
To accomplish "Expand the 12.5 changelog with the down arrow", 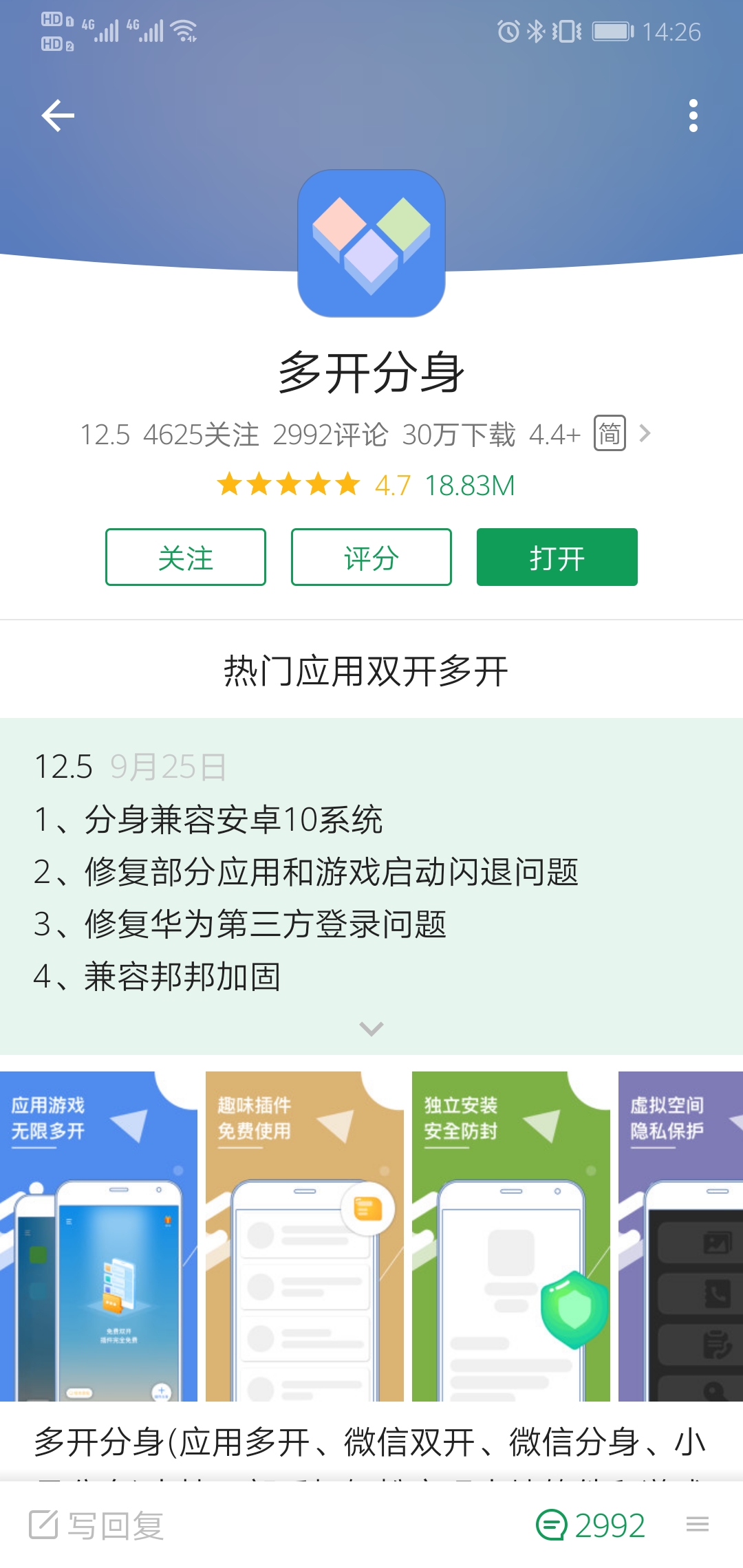I will 371,1028.
